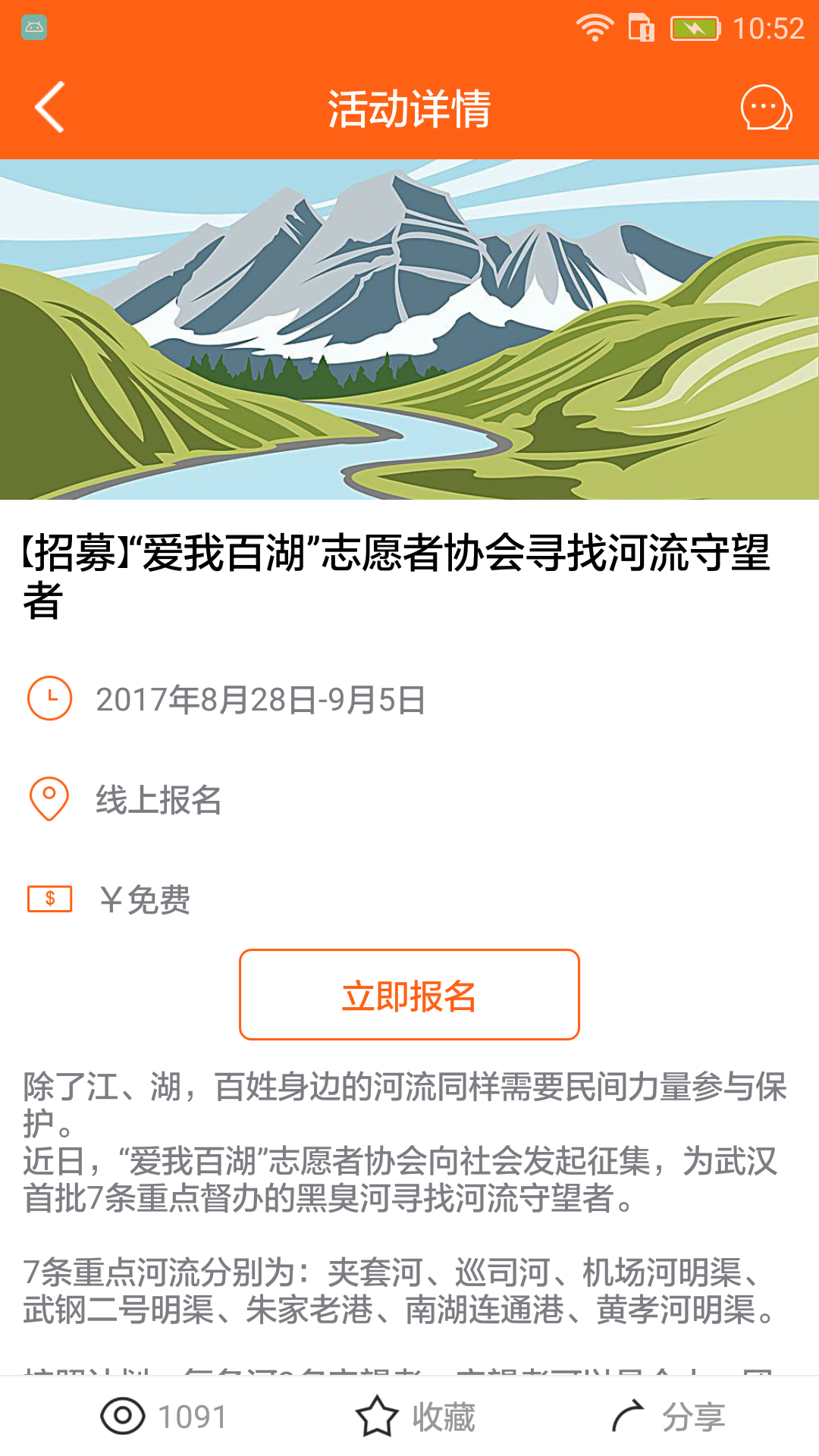Tap the 立即报名 sign-up button
The image size is (819, 1456).
click(409, 994)
